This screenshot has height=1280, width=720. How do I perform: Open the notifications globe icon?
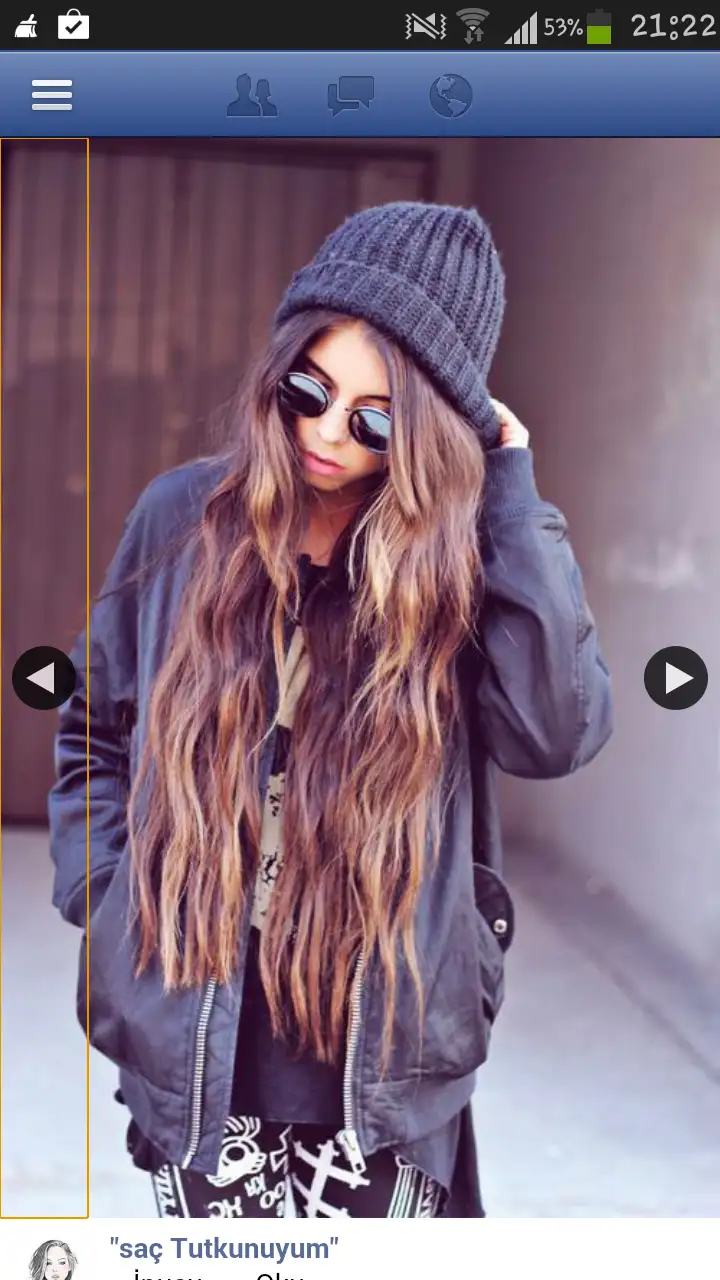tap(450, 96)
